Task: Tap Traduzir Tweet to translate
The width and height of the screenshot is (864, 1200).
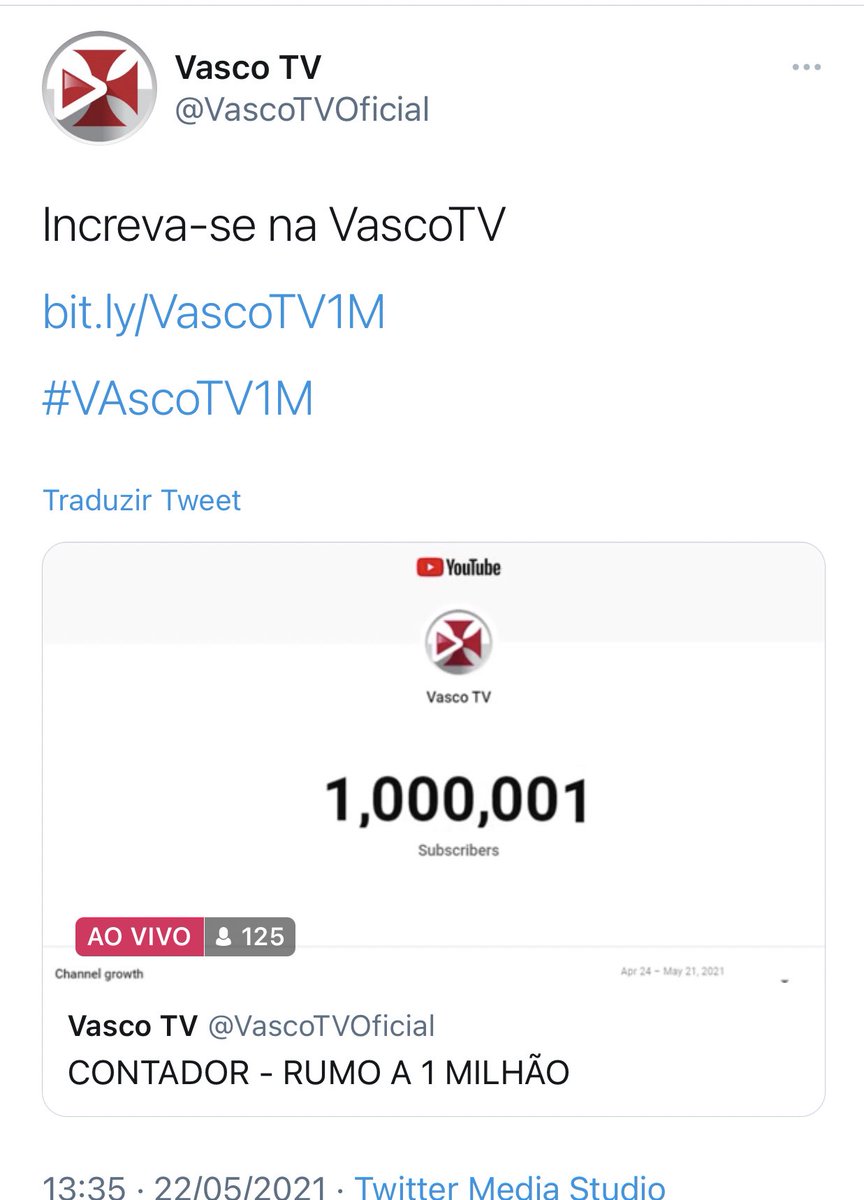Action: [142, 499]
